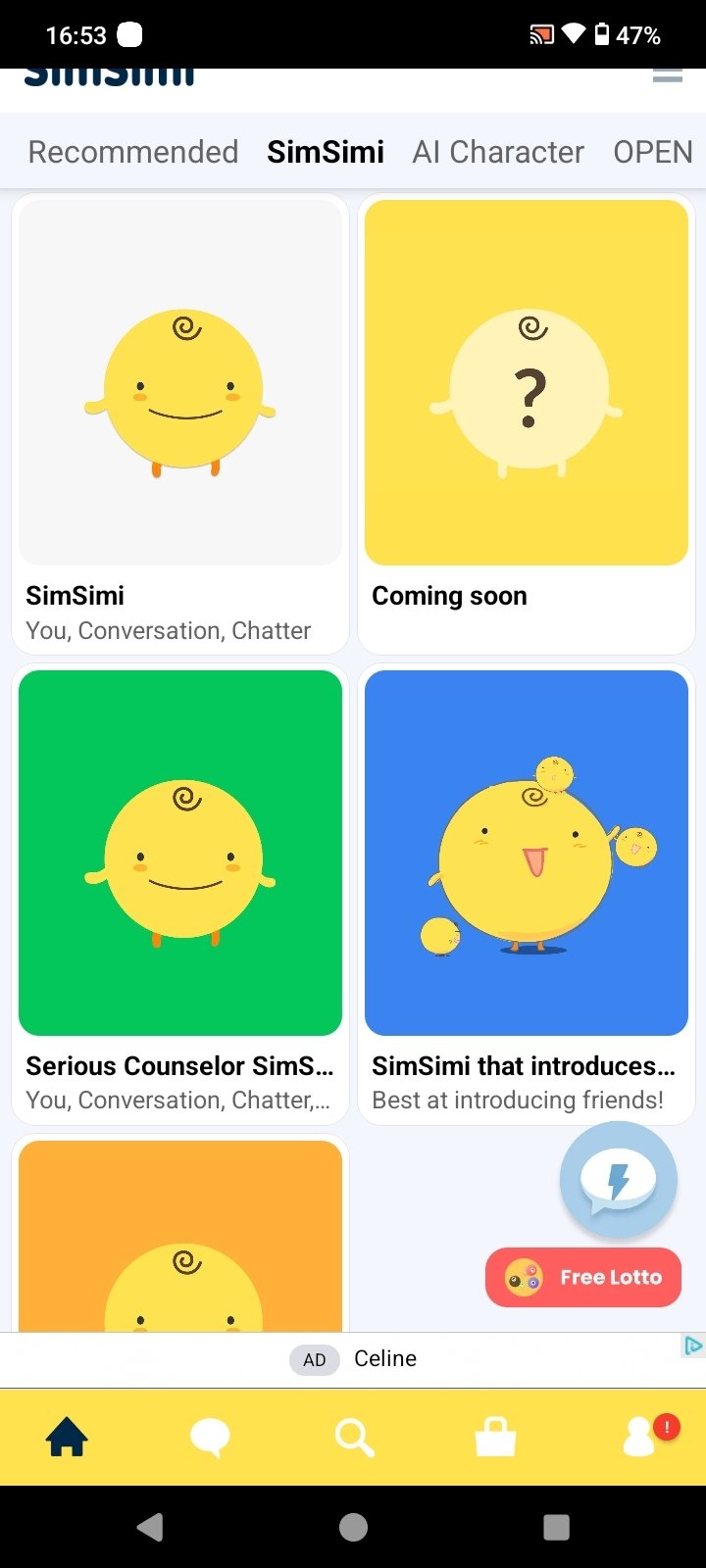Open the Coming soon card
The height and width of the screenshot is (1568, 706).
tap(527, 423)
